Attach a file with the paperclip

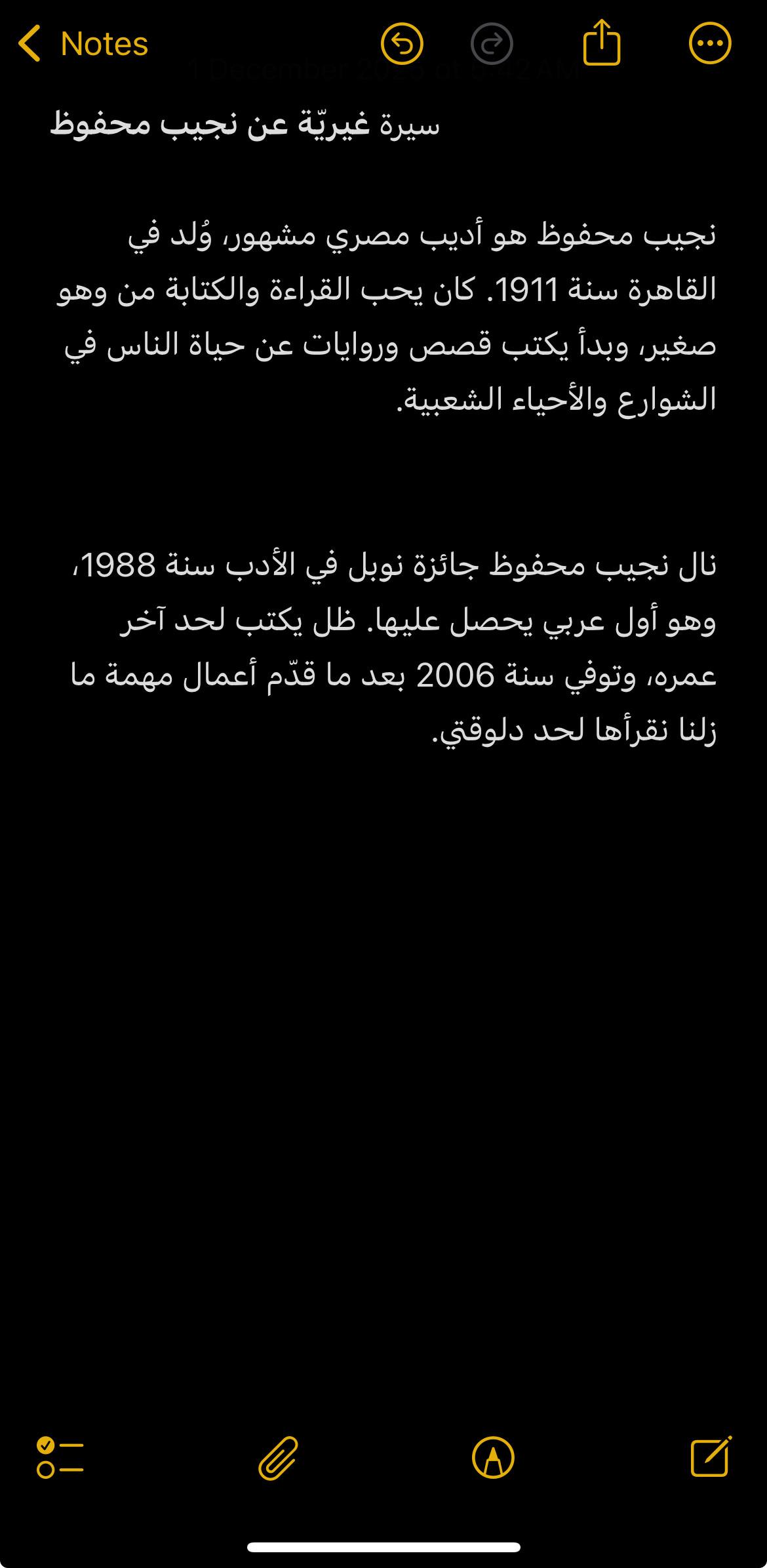tap(279, 1458)
